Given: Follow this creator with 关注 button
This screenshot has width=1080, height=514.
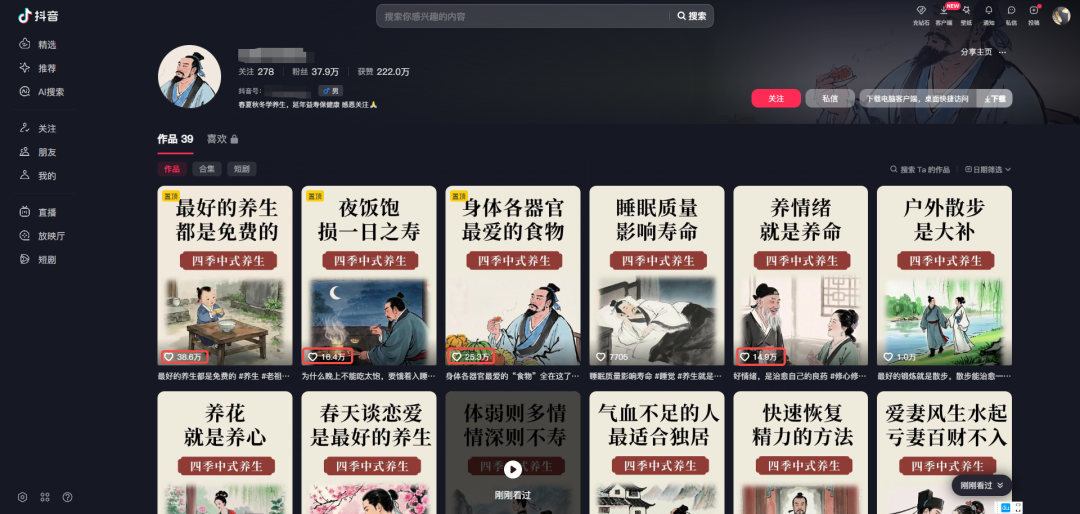Looking at the screenshot, I should (776, 98).
